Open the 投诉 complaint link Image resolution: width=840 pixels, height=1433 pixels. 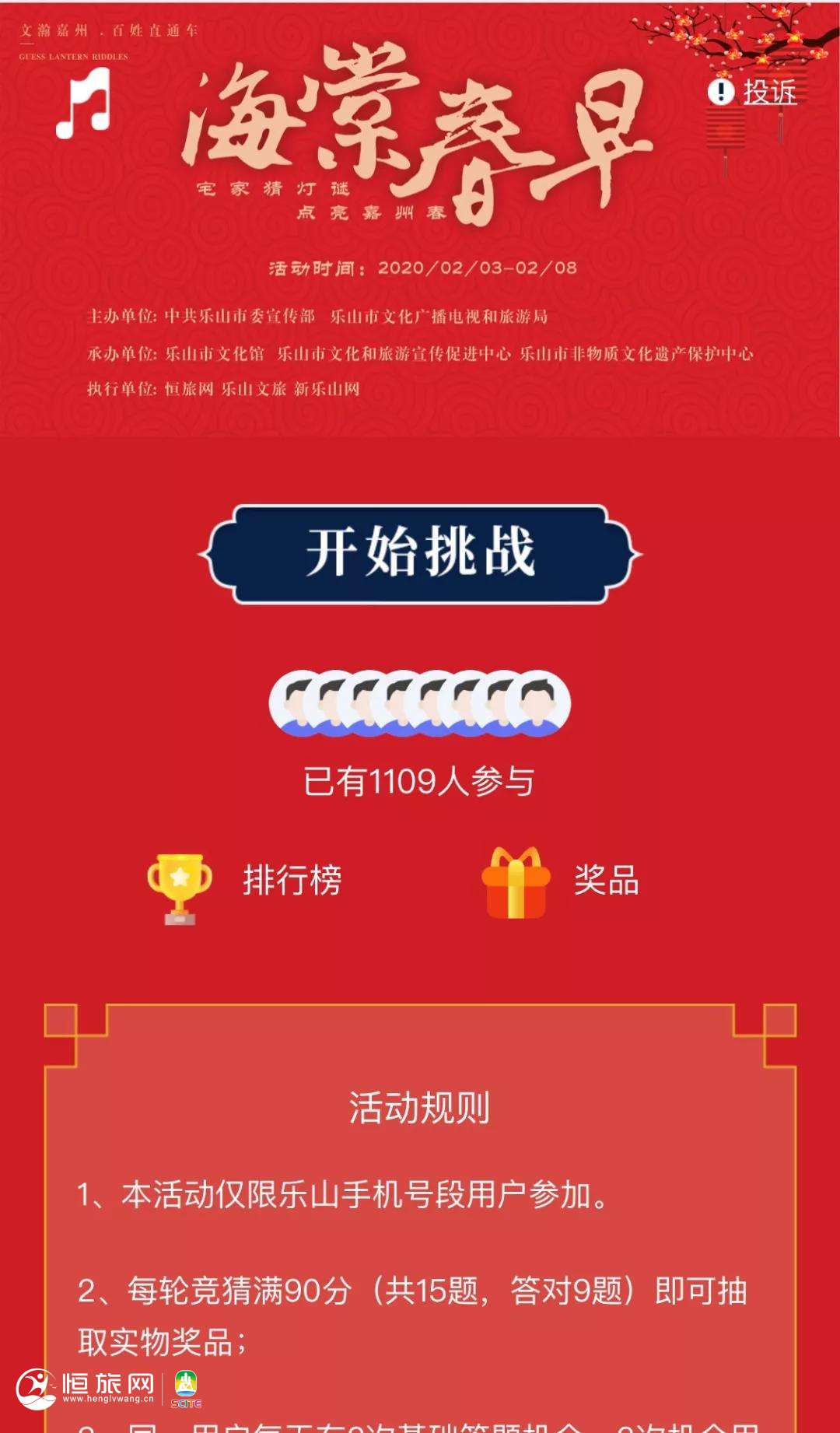pyautogui.click(x=753, y=92)
